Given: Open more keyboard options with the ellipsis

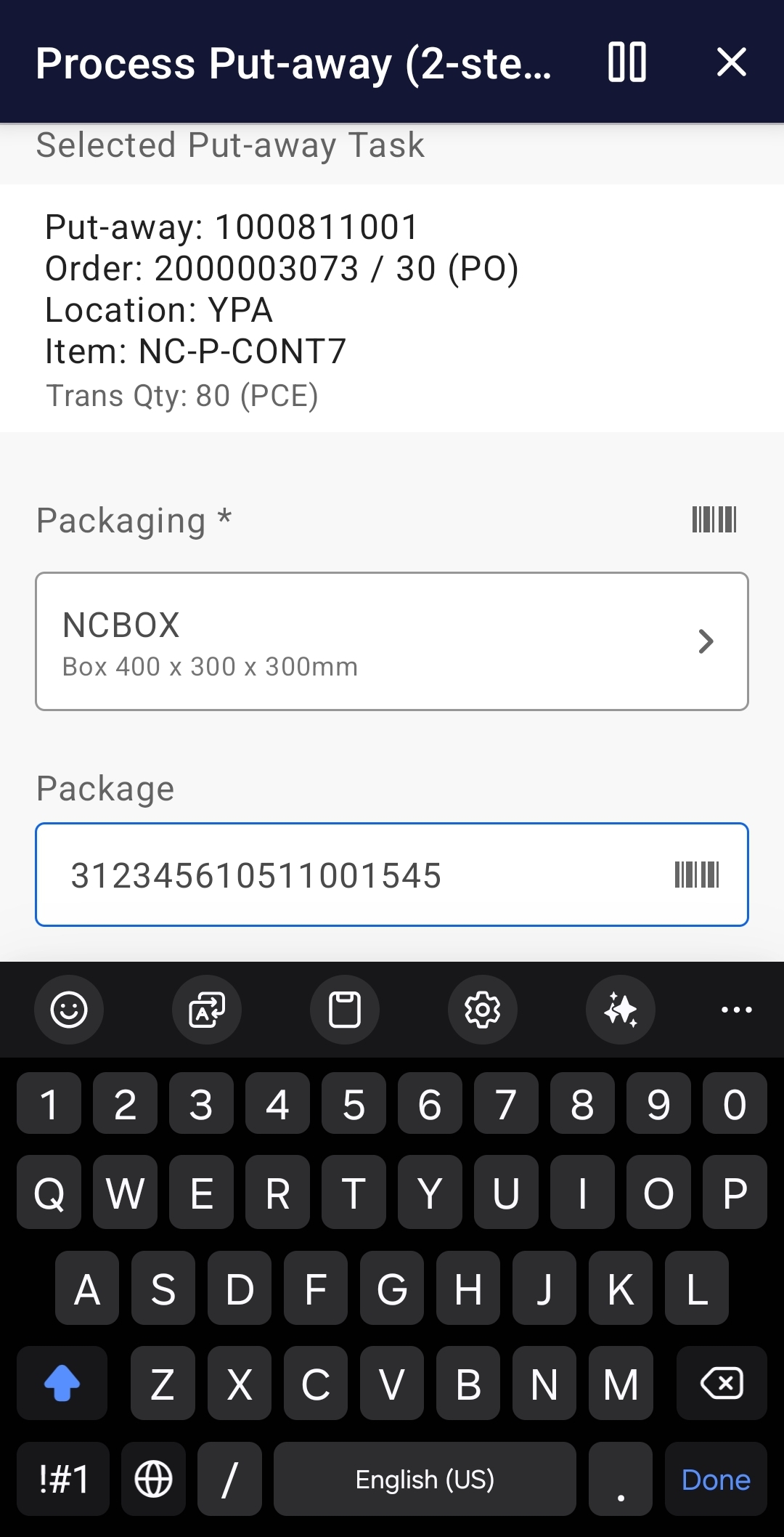Looking at the screenshot, I should tap(736, 1009).
